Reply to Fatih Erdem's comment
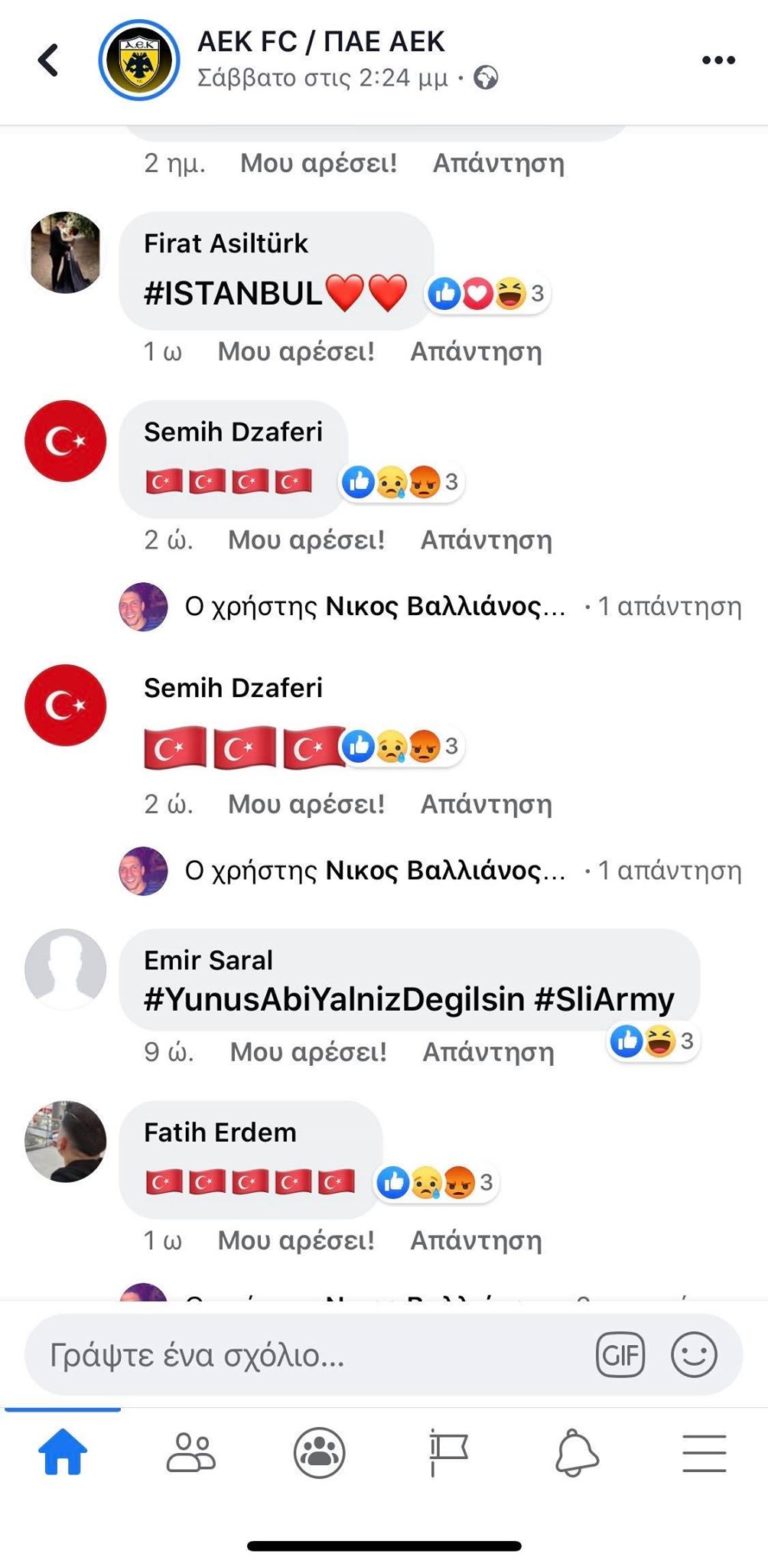768x1567 pixels. click(475, 1240)
